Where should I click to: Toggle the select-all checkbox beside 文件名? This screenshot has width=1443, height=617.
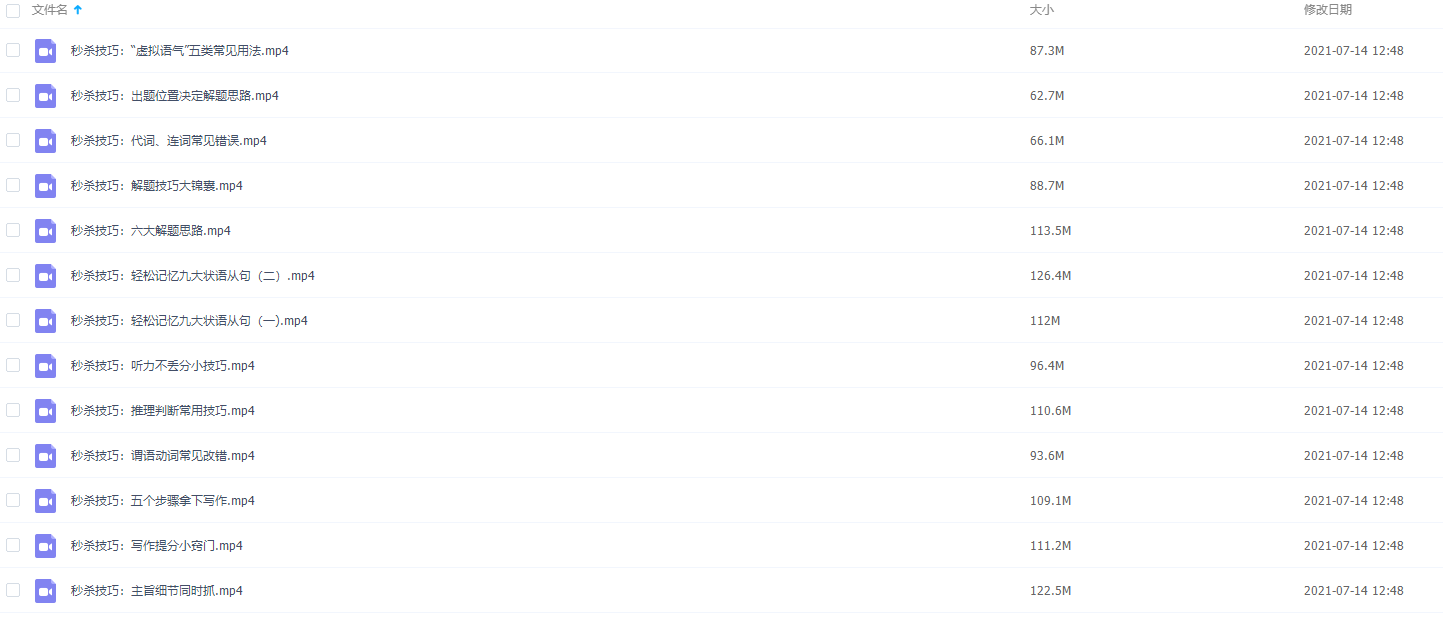pos(13,10)
